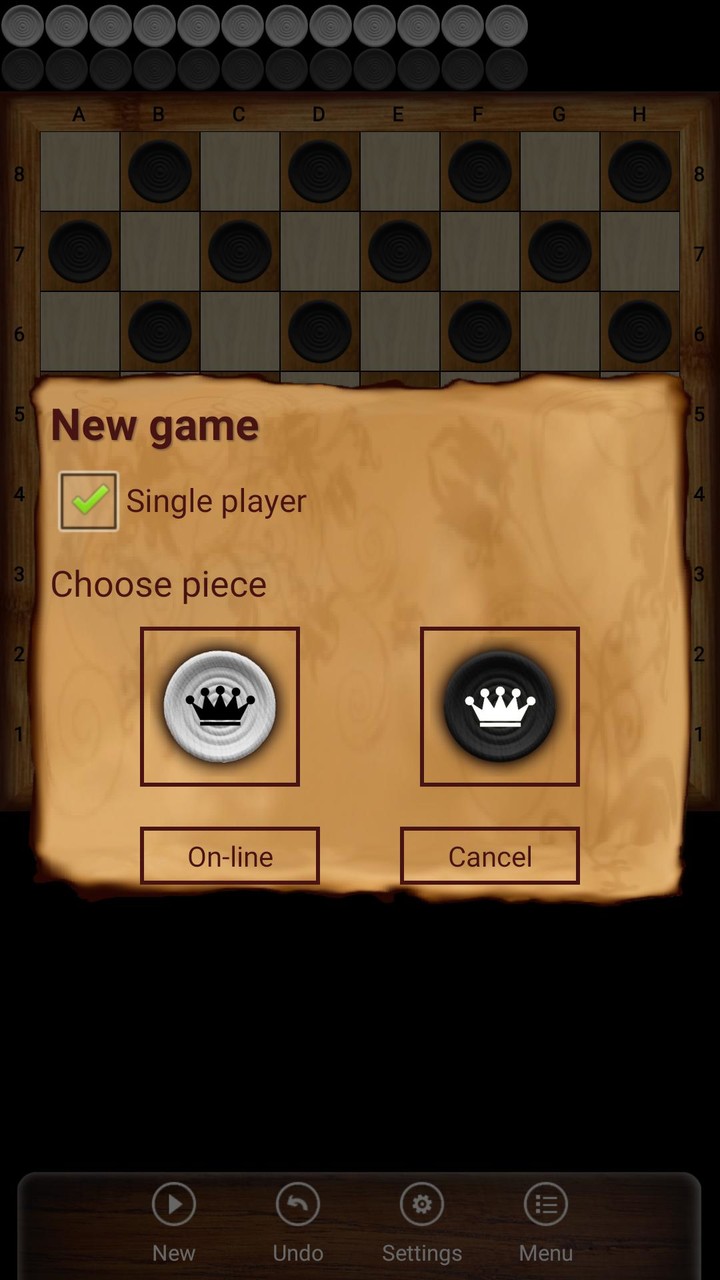Choose the white crowned piece
Viewport: 720px width, 1280px height.
(220, 706)
